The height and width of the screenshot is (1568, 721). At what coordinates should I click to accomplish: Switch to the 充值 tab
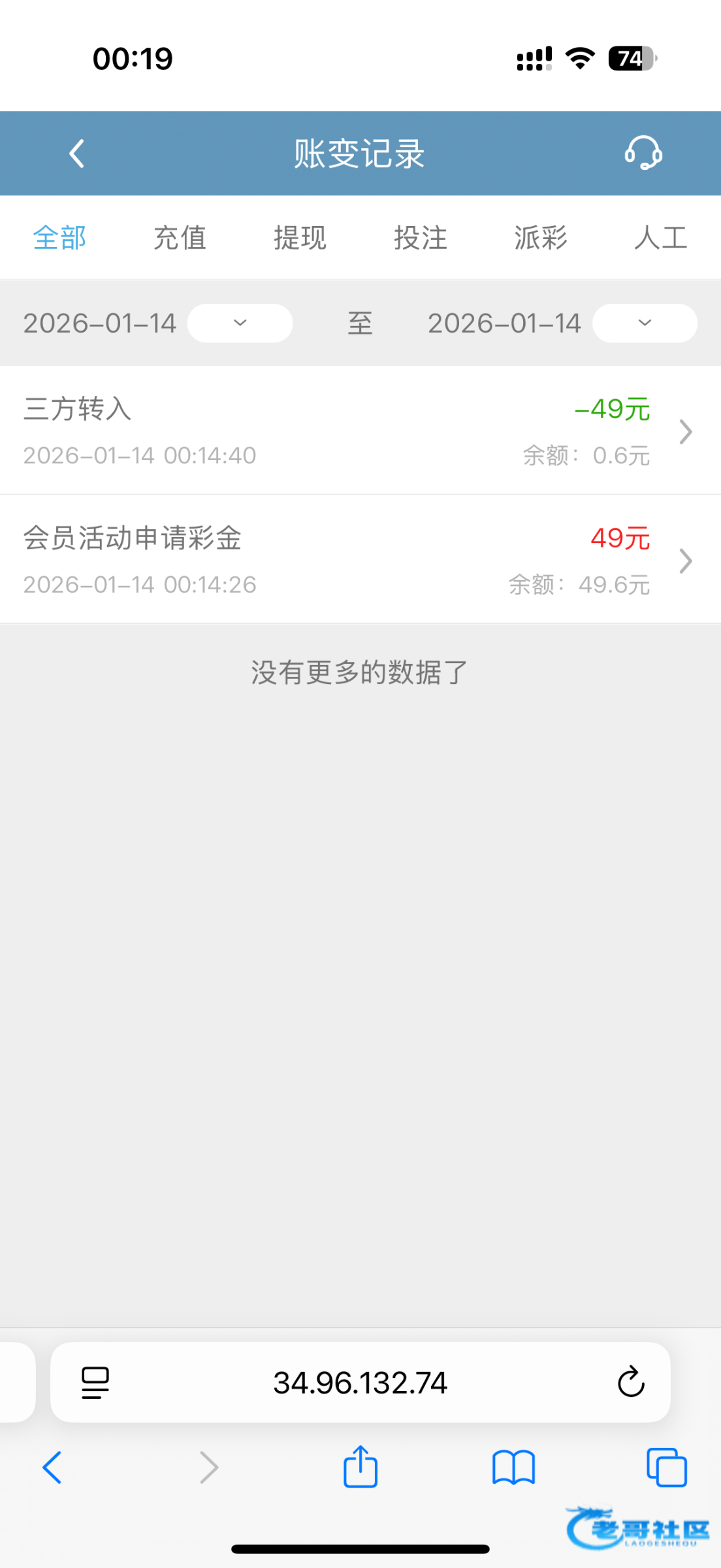pos(180,238)
